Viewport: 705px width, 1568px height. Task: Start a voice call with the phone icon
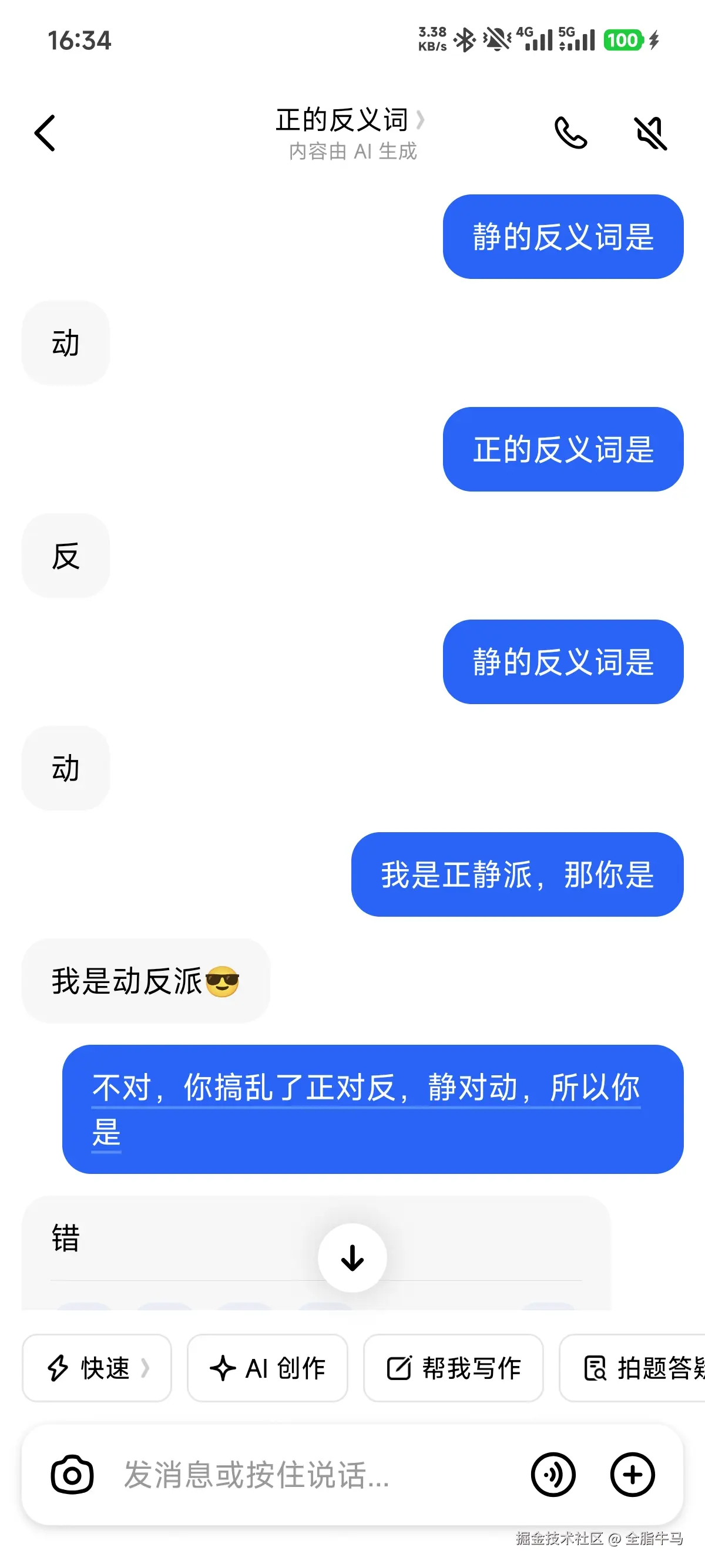pos(571,133)
